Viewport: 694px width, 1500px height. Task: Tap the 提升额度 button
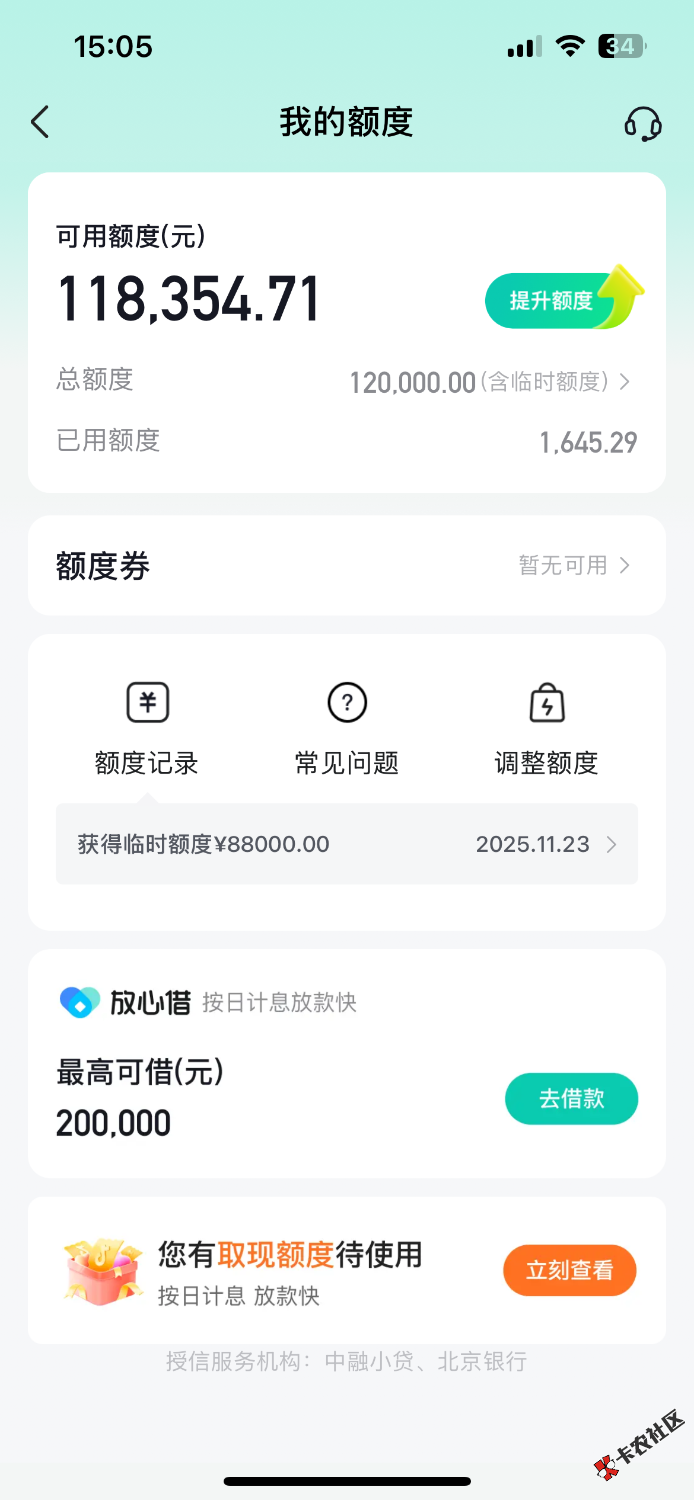coord(555,300)
